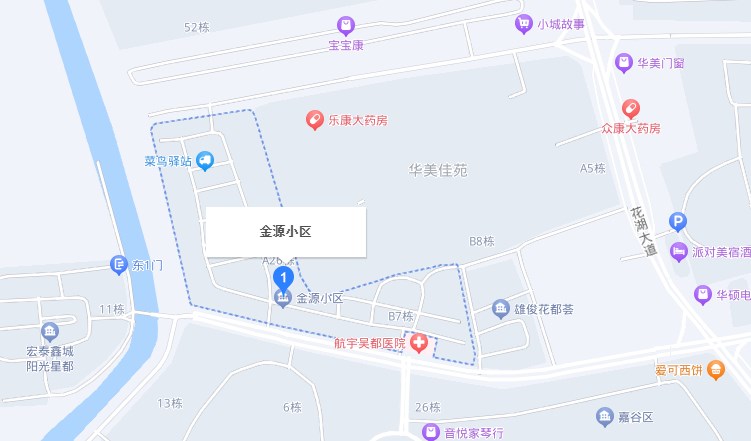
Task: Tap the parking marker near 花湖大道
Action: 678,223
